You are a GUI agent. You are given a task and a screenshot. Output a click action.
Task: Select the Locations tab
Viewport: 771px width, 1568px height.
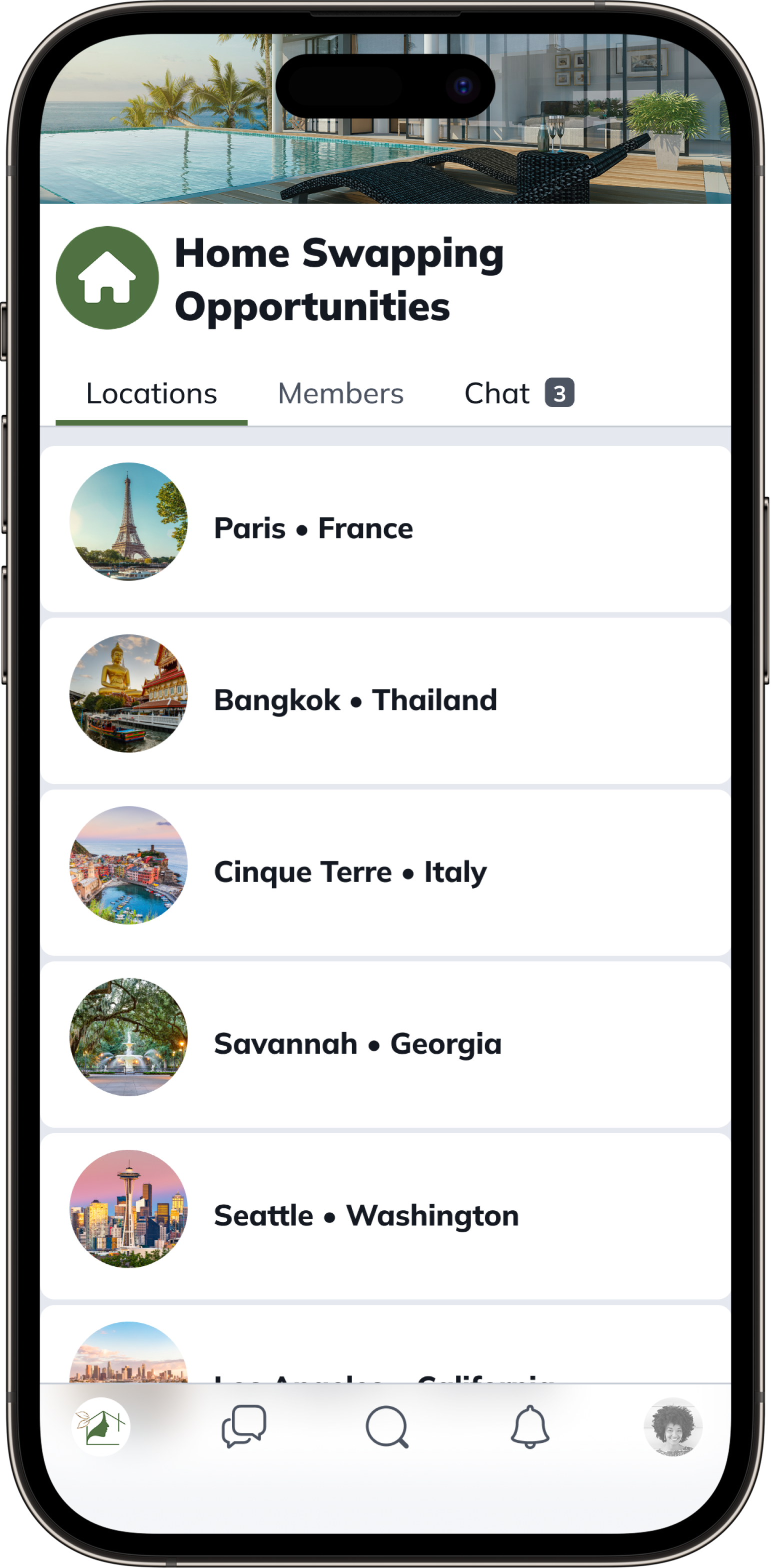coord(151,394)
